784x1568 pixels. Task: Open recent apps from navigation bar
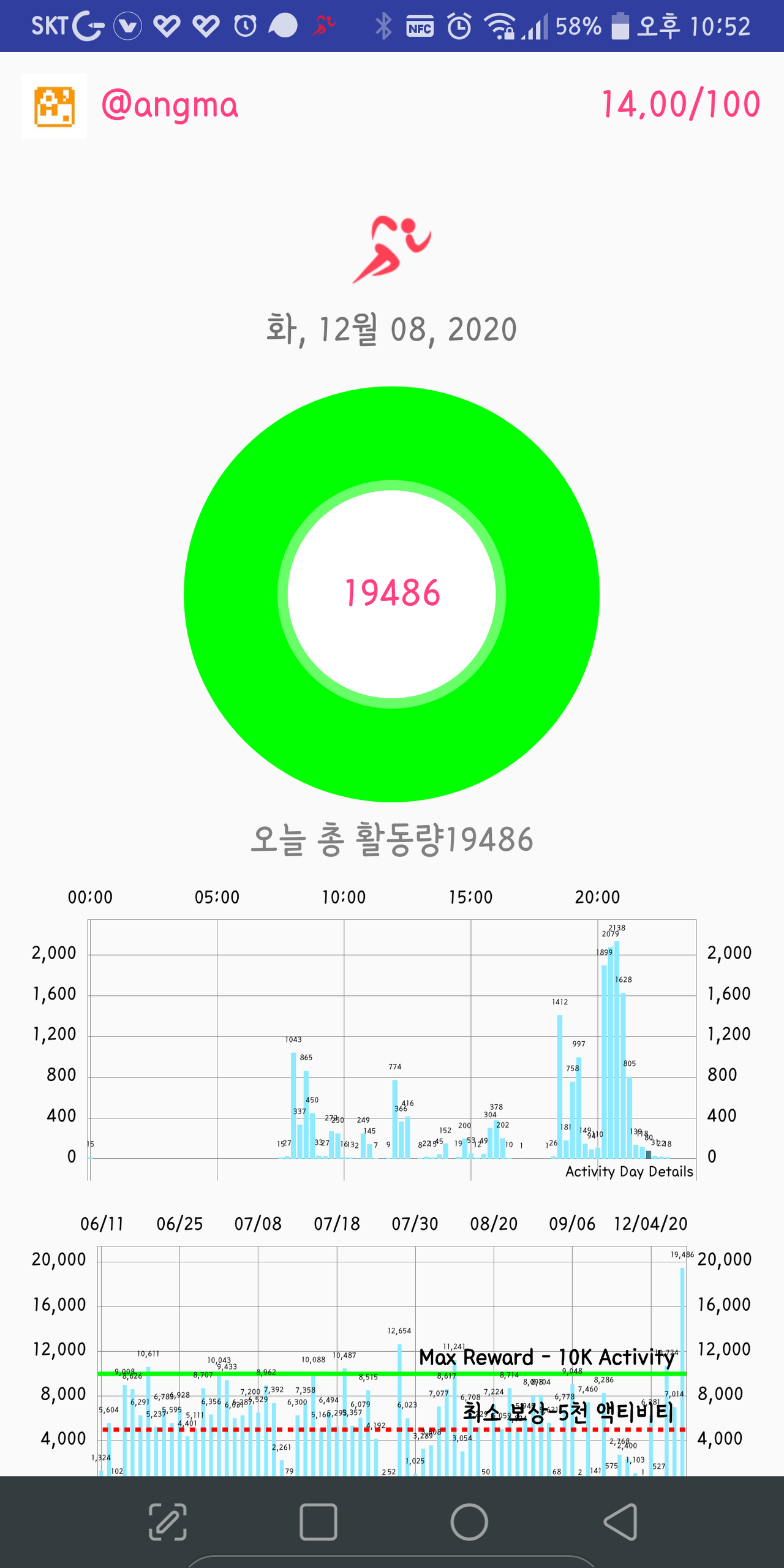(x=318, y=1521)
